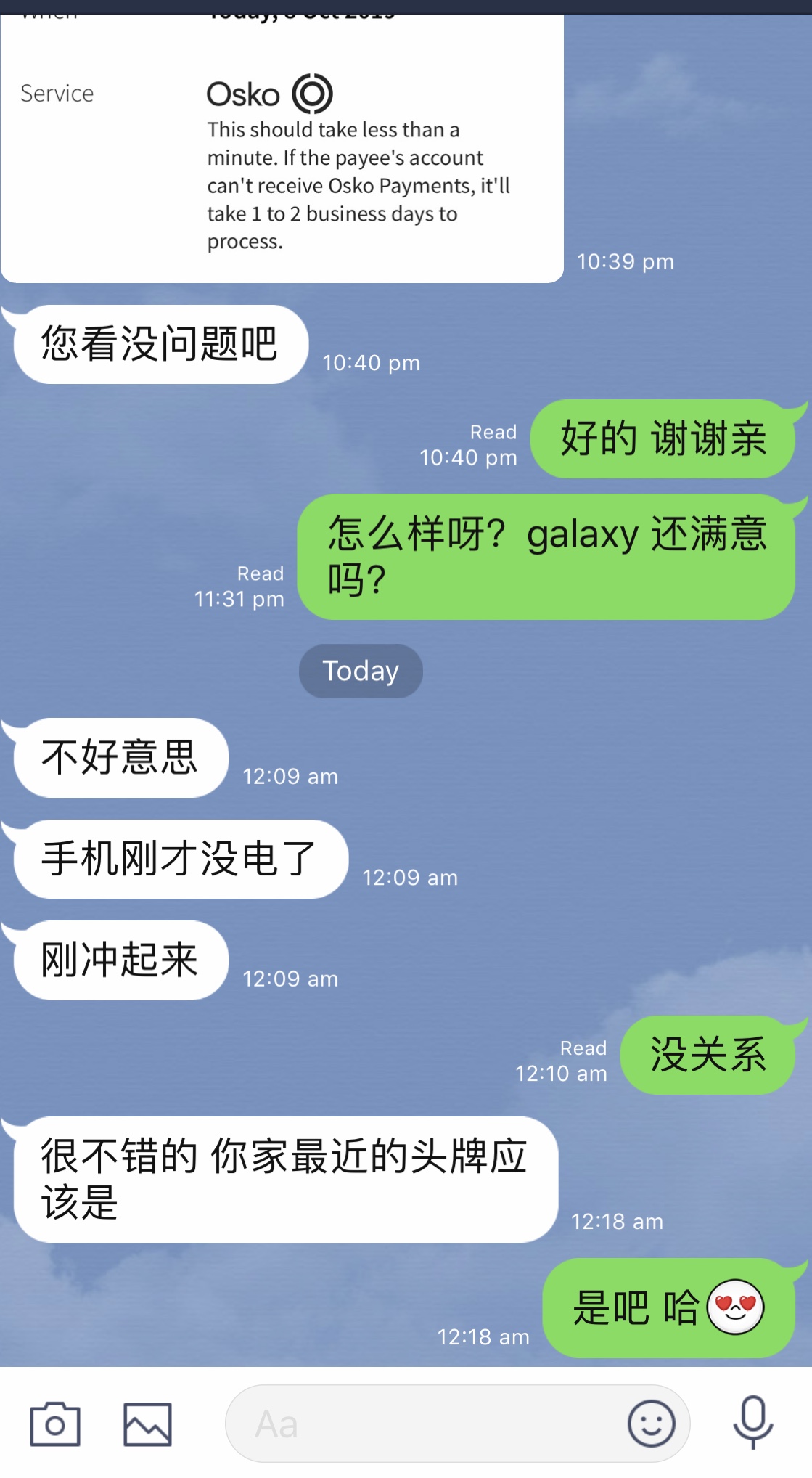Open the photo gallery picker
This screenshot has width=812, height=1478.
(147, 1424)
